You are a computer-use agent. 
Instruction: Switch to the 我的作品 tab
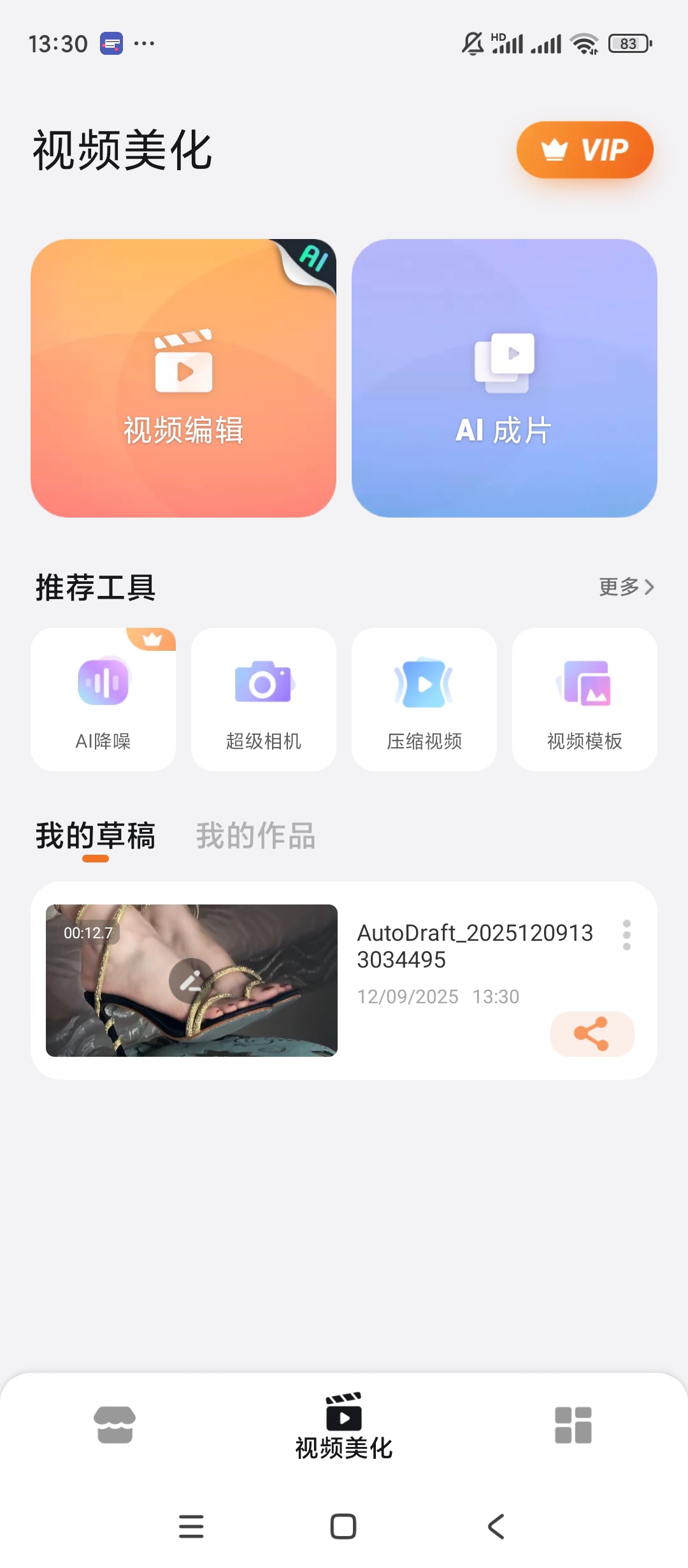point(256,836)
